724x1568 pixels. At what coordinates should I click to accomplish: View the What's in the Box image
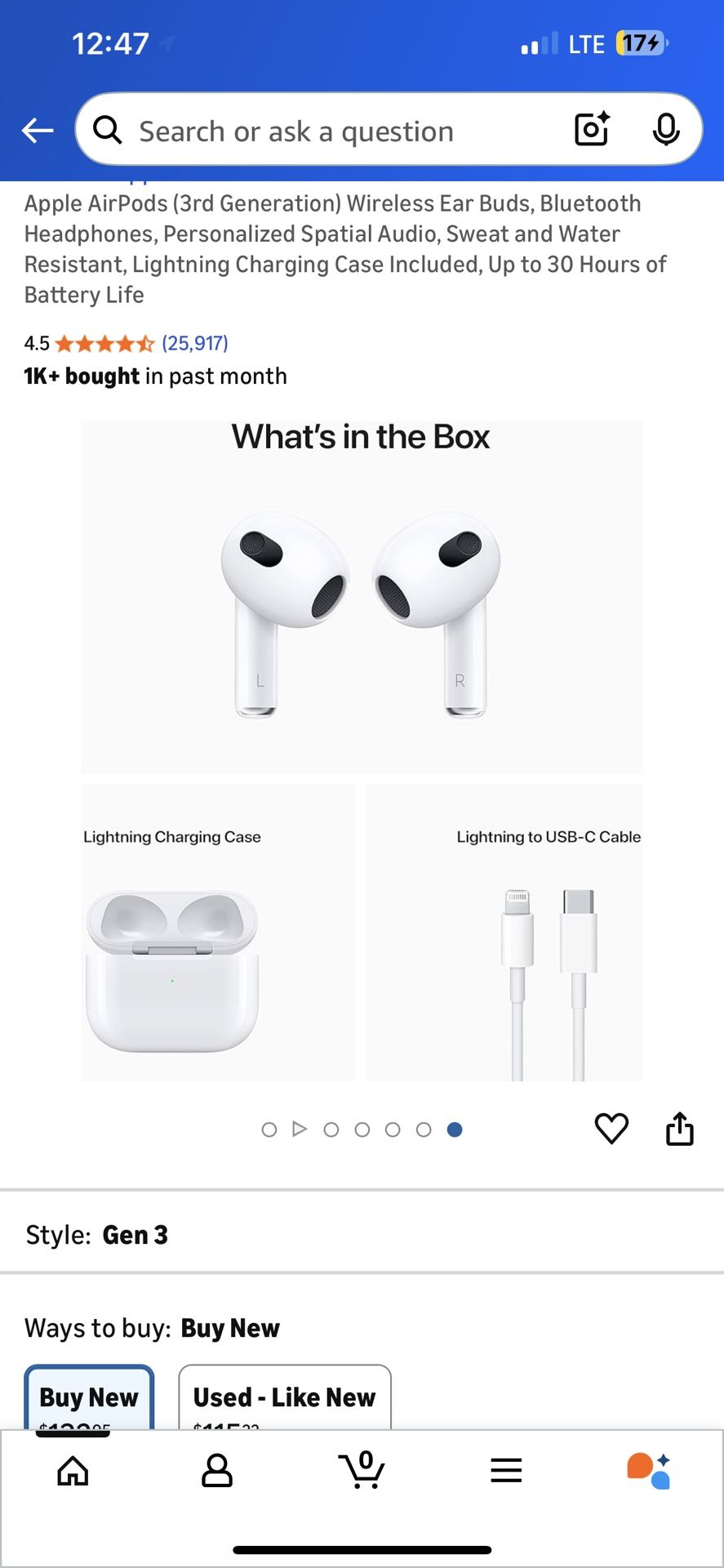pyautogui.click(x=362, y=750)
